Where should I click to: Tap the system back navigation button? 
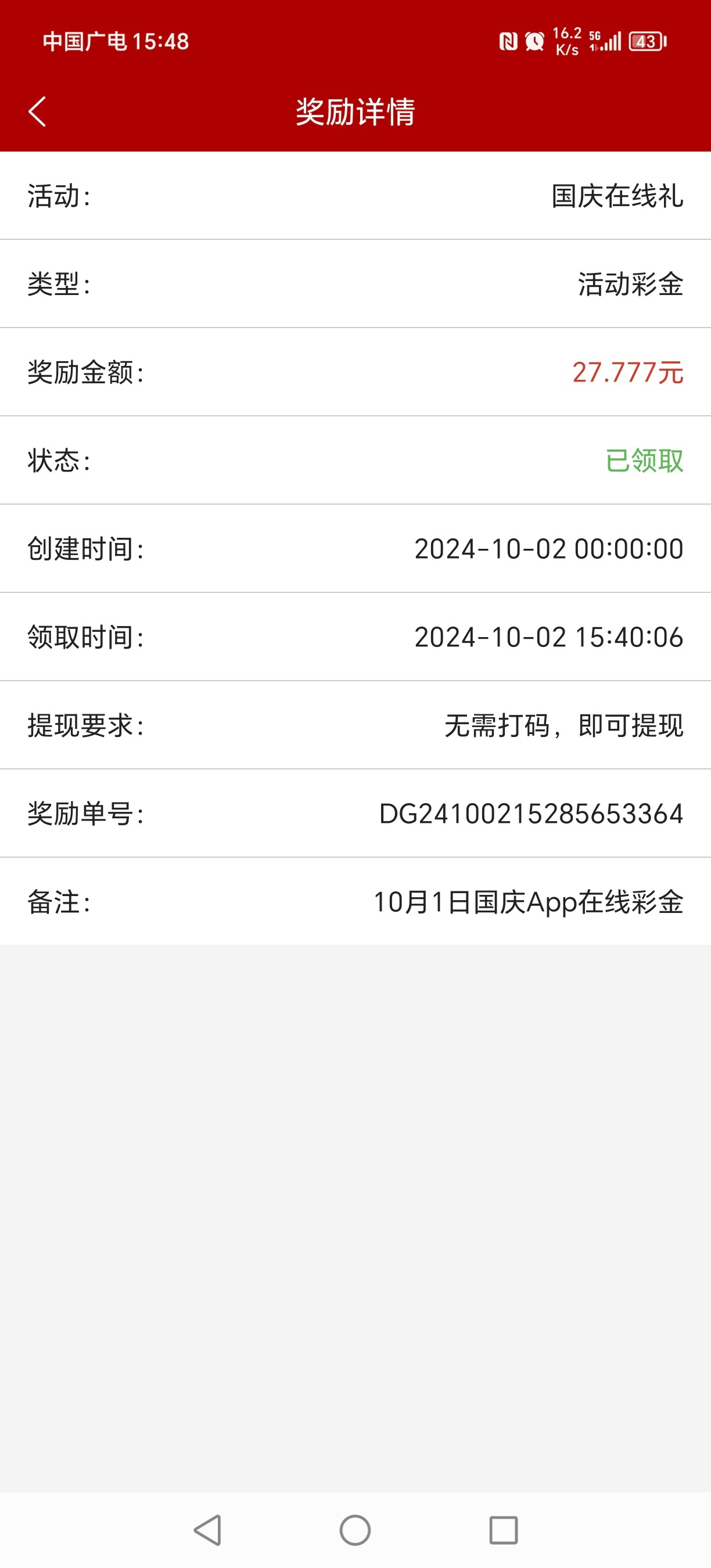(x=207, y=1530)
